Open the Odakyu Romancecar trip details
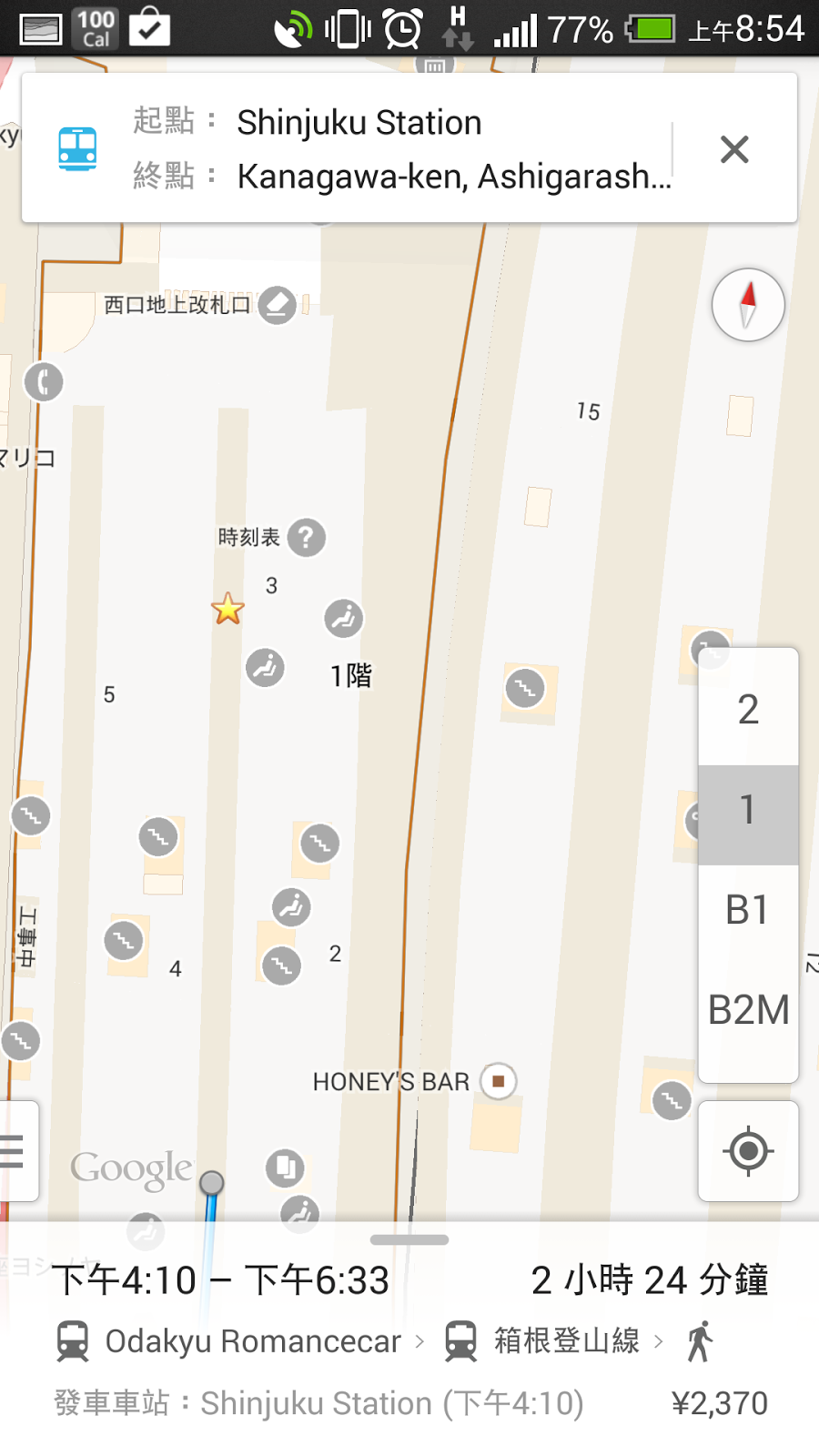 pos(253,1341)
